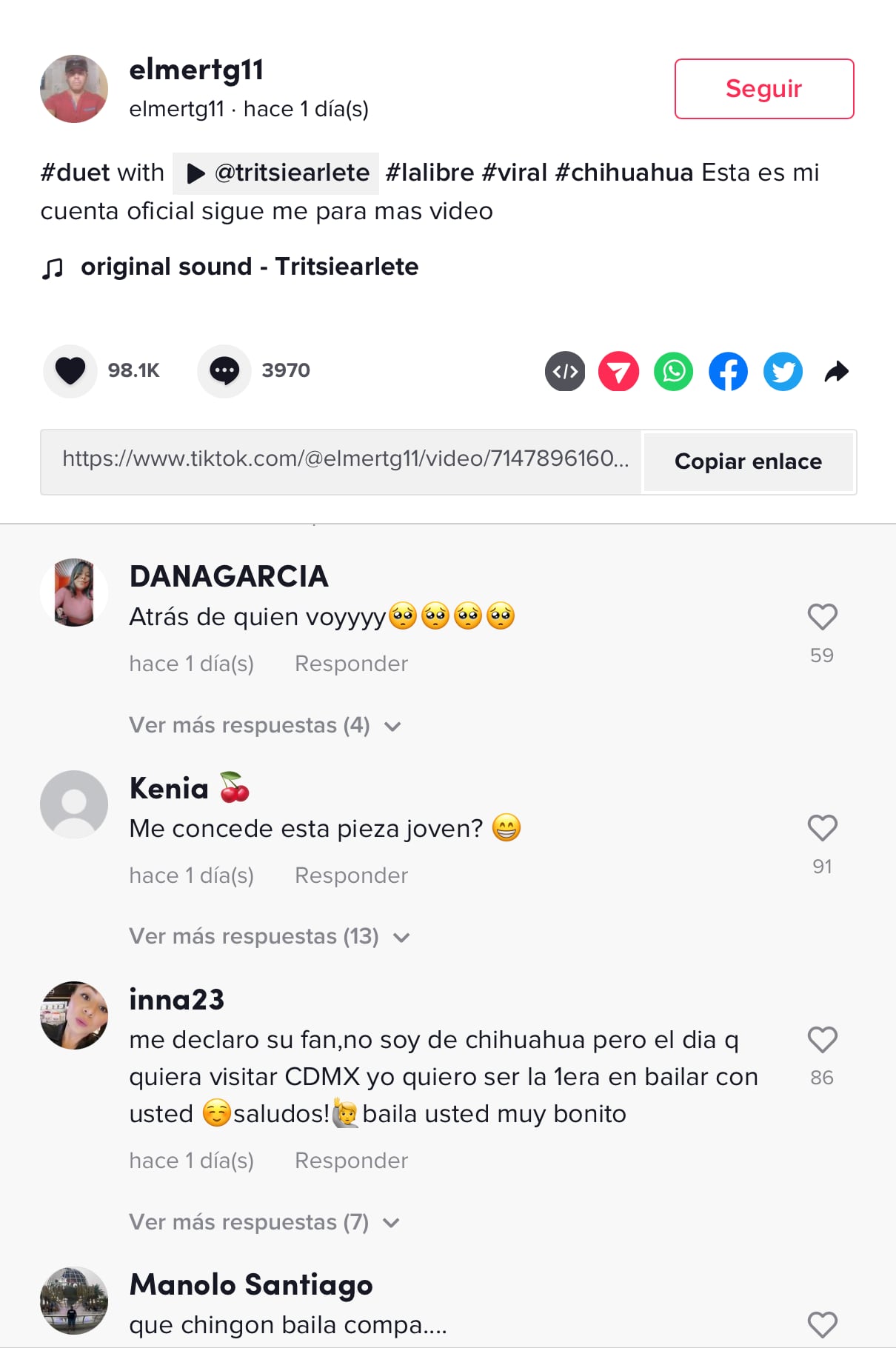Screen dimensions: 896x1348
Task: Open elmertg11's profile picture
Action: point(74,89)
